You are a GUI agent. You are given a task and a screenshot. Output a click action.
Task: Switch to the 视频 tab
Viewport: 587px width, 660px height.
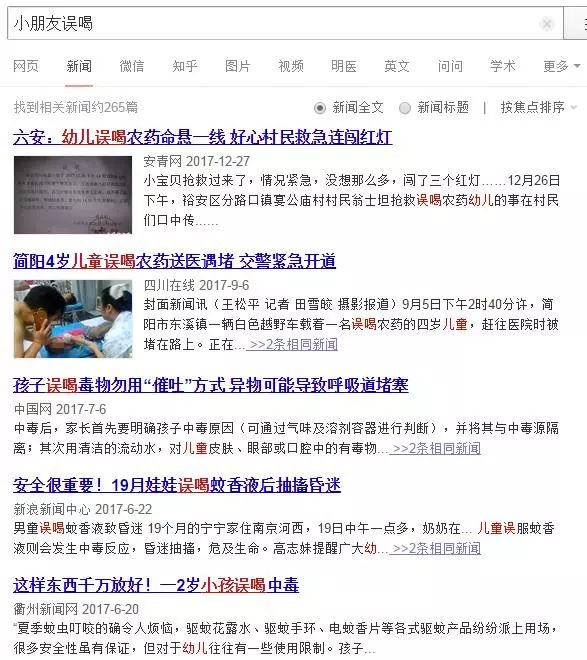coord(291,66)
